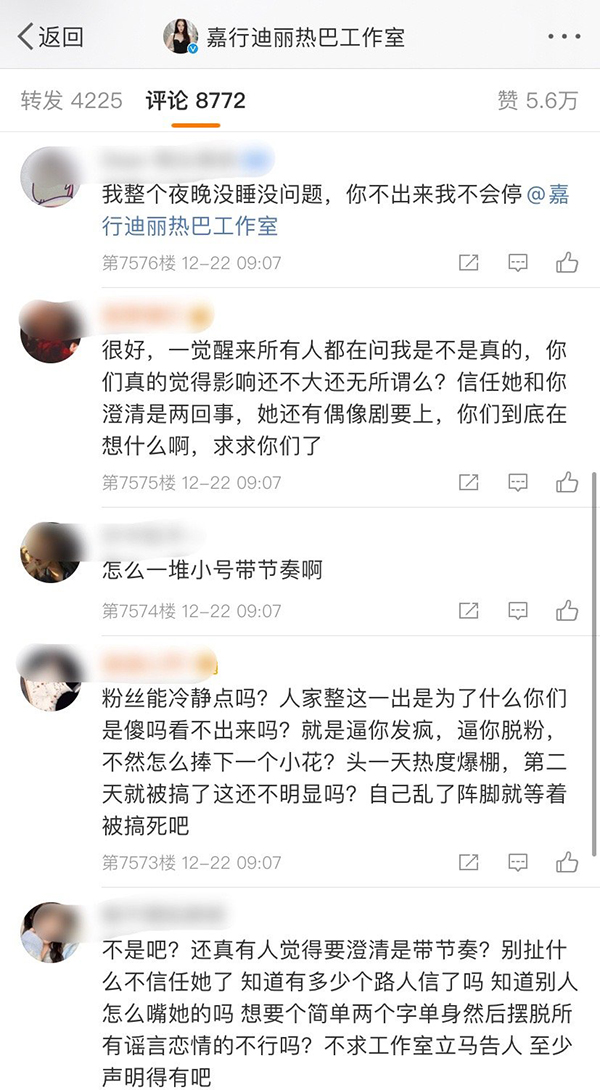600x1090 pixels.
Task: Repost the comment on 第7573楼
Action: (x=468, y=861)
